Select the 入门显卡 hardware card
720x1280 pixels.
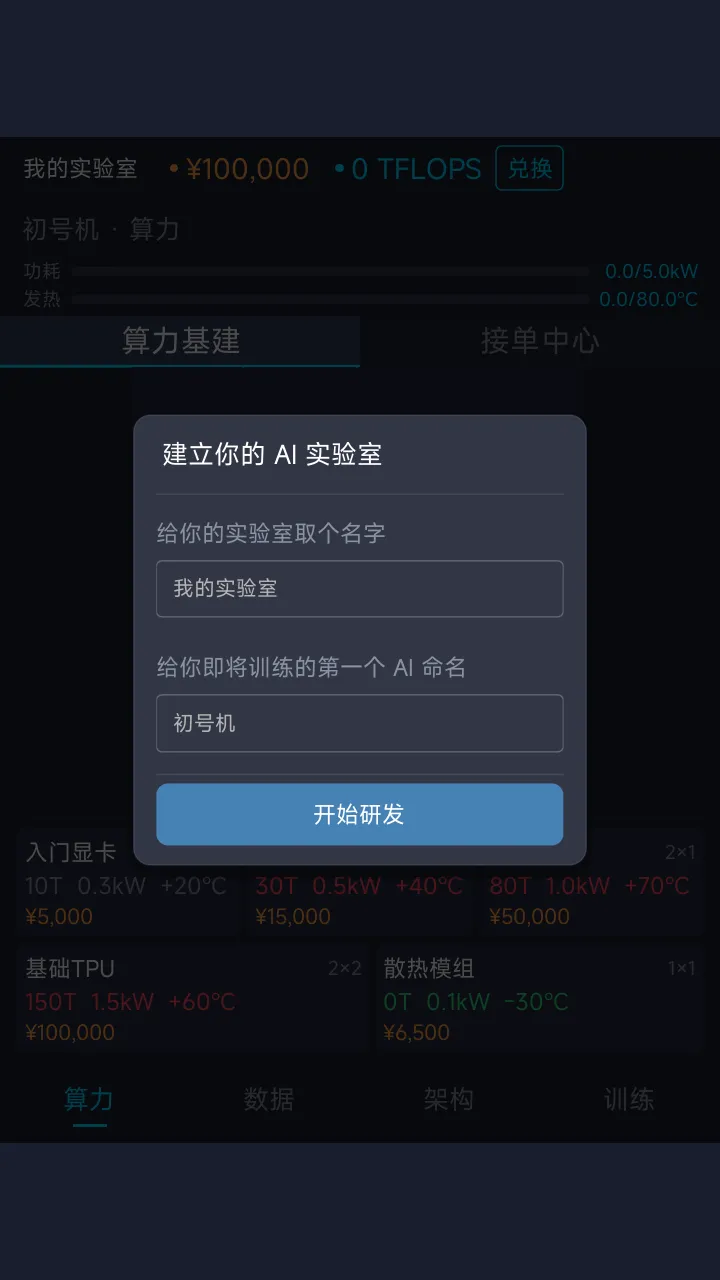(x=128, y=883)
